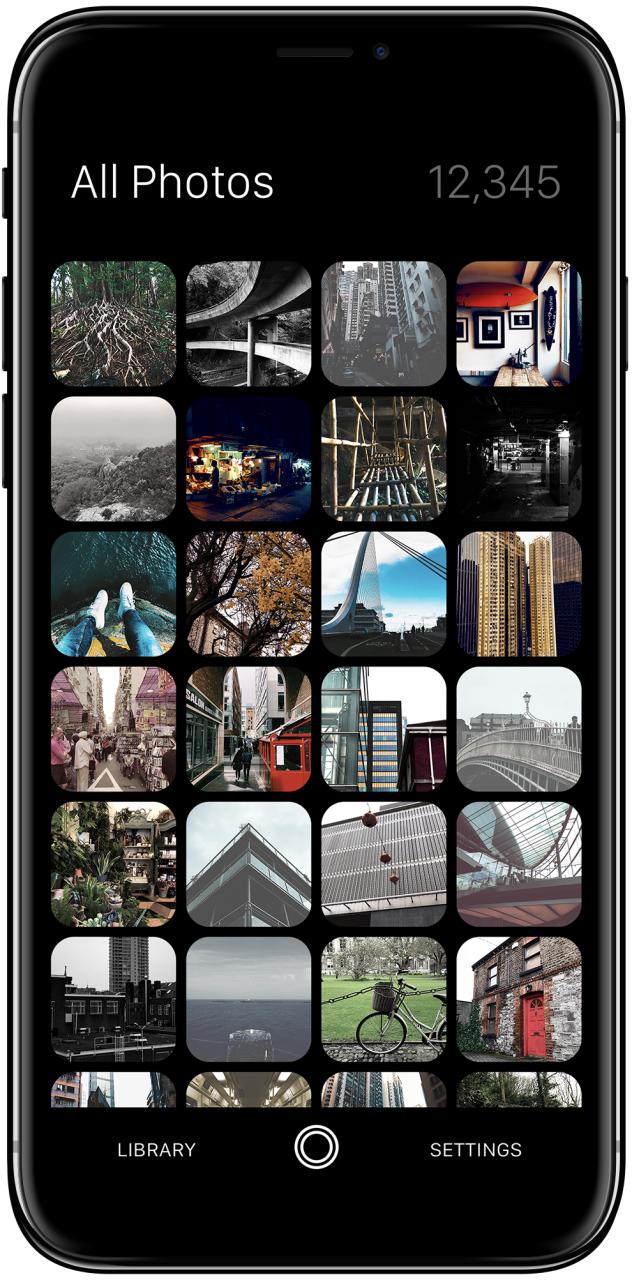Image resolution: width=632 pixels, height=1280 pixels.
Task: View the bicycle on grass photo
Action: [384, 998]
